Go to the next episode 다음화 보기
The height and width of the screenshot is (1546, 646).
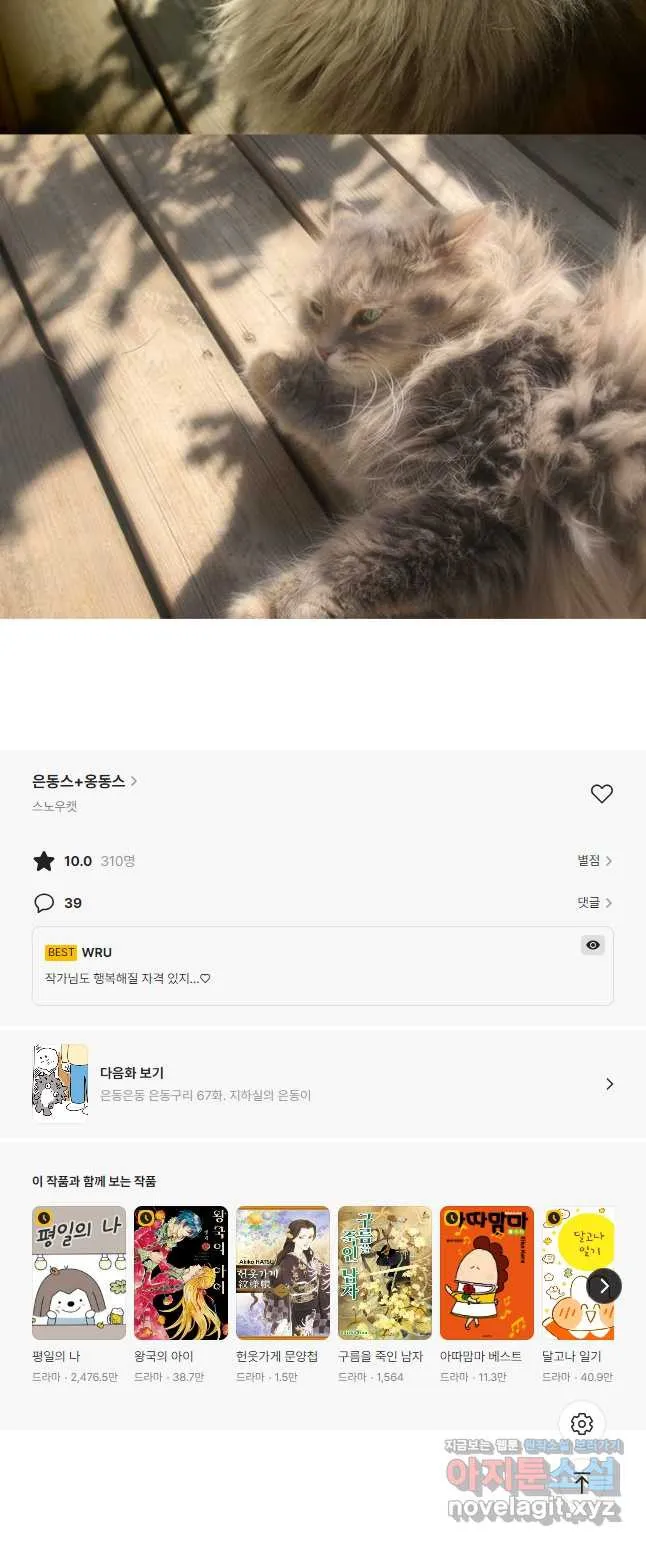click(322, 1084)
